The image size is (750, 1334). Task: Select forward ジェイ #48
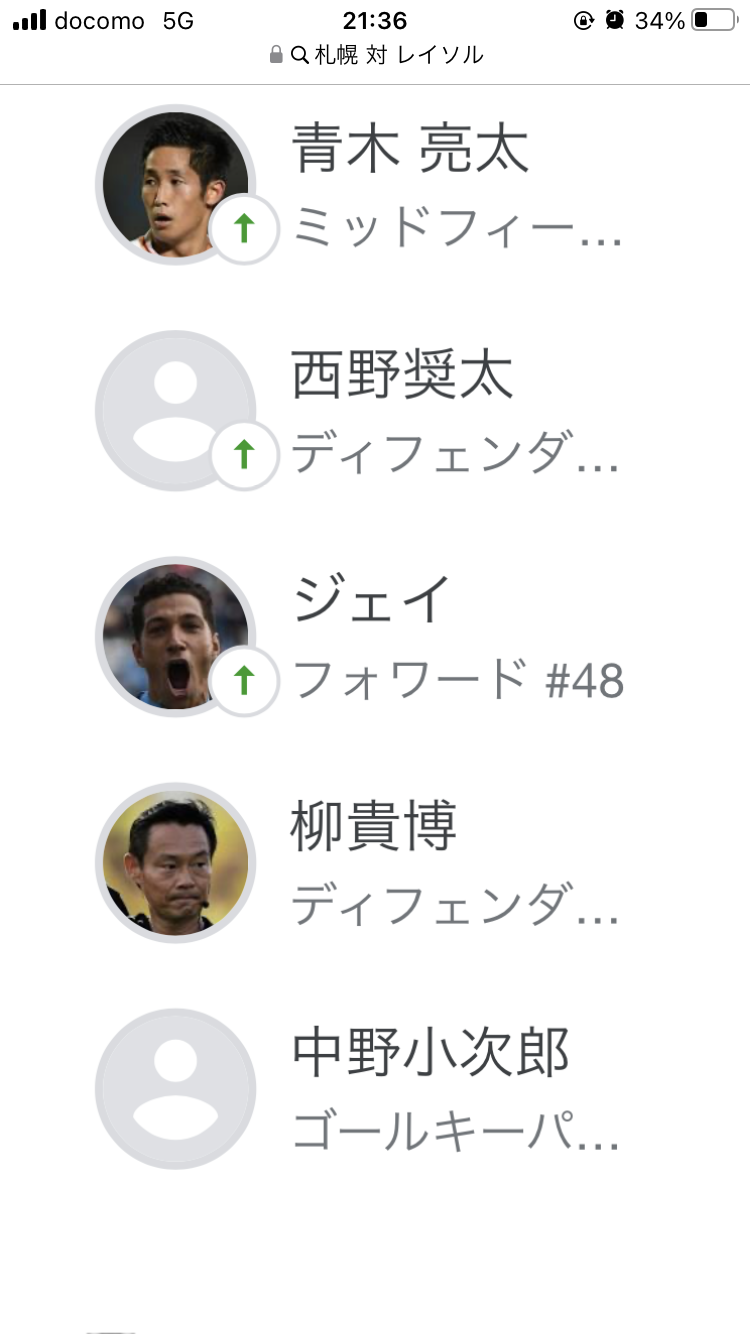point(375,636)
